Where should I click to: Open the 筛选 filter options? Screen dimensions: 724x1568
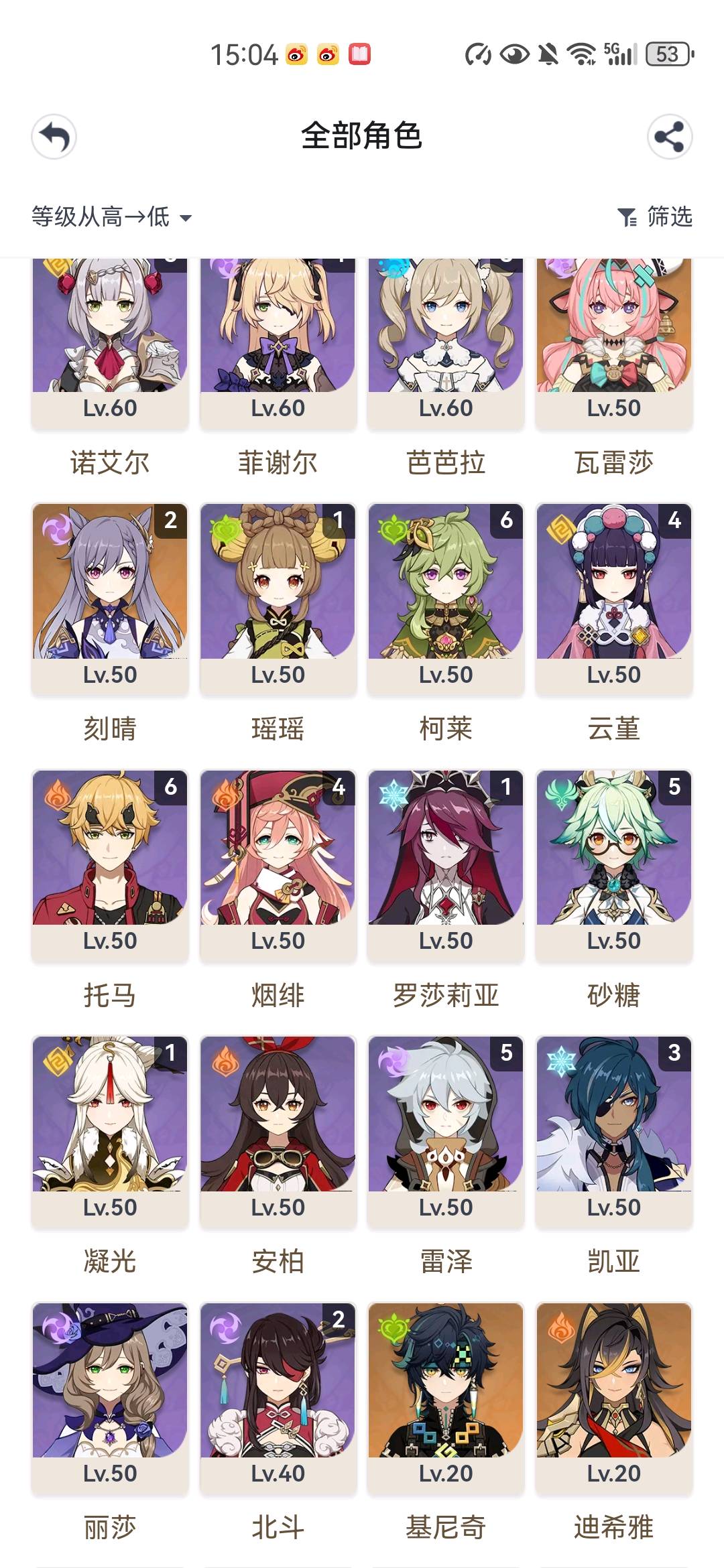pos(655,217)
